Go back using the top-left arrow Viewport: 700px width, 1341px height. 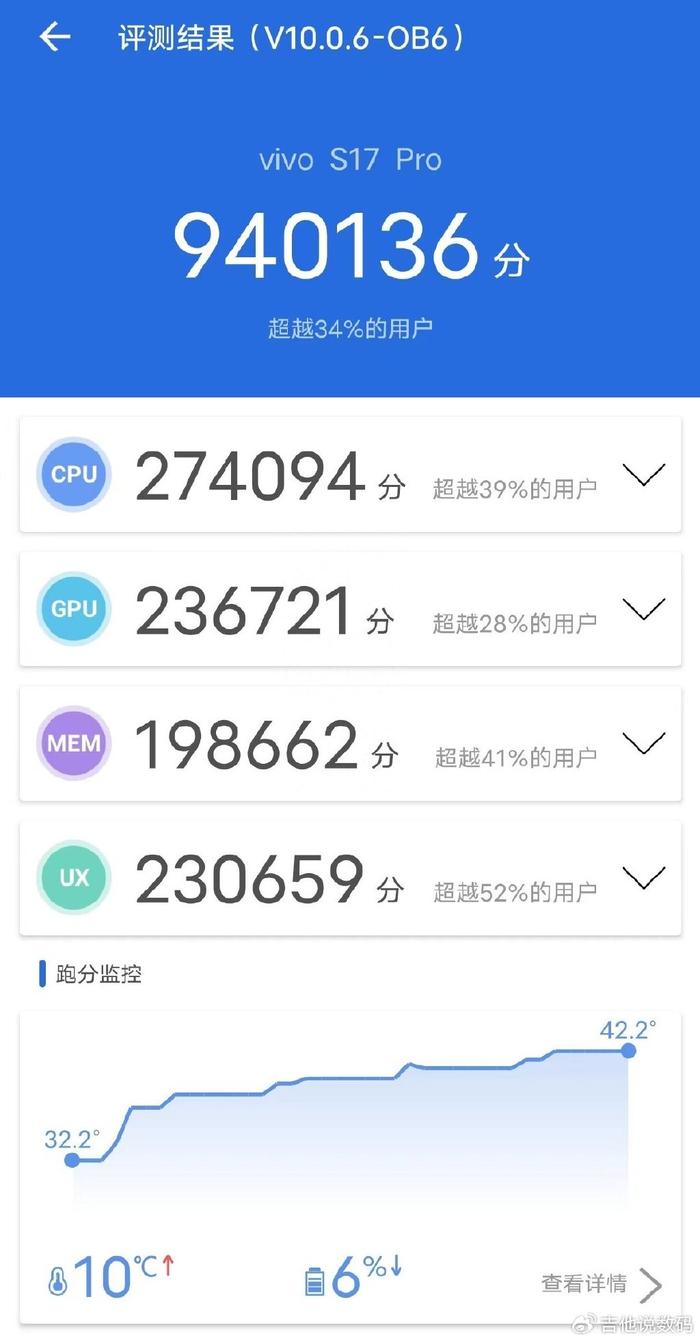(x=54, y=38)
